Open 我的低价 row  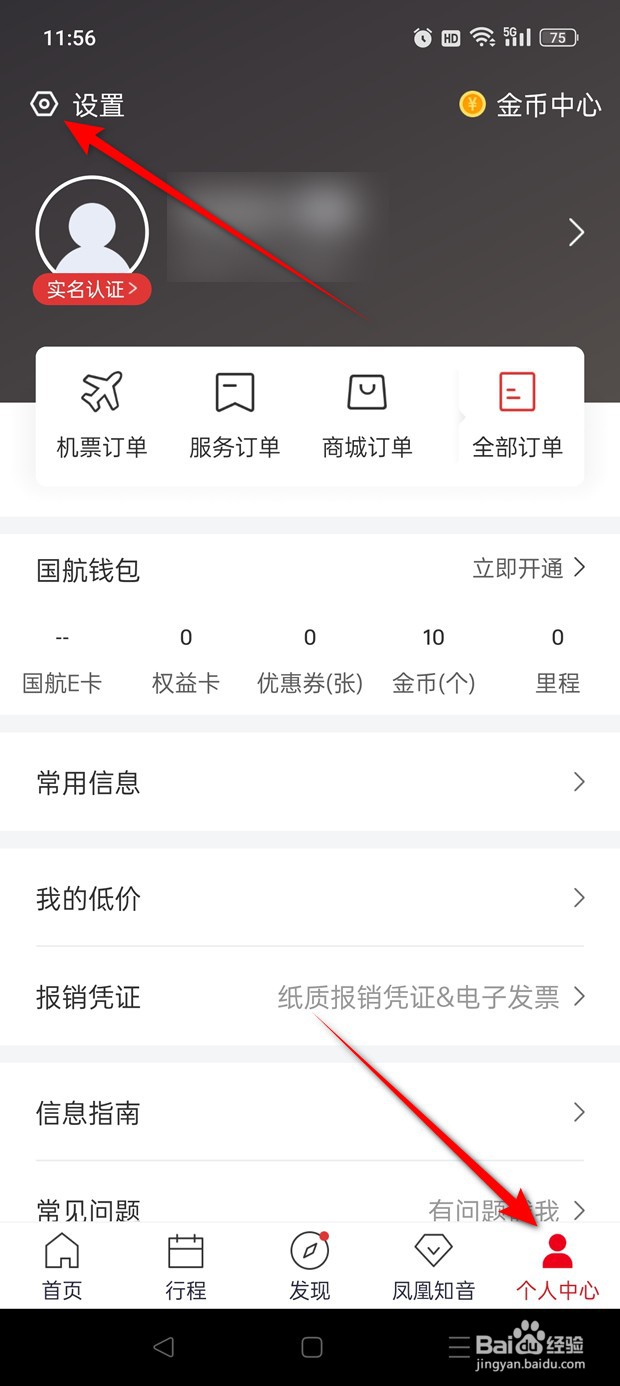pyautogui.click(x=310, y=898)
